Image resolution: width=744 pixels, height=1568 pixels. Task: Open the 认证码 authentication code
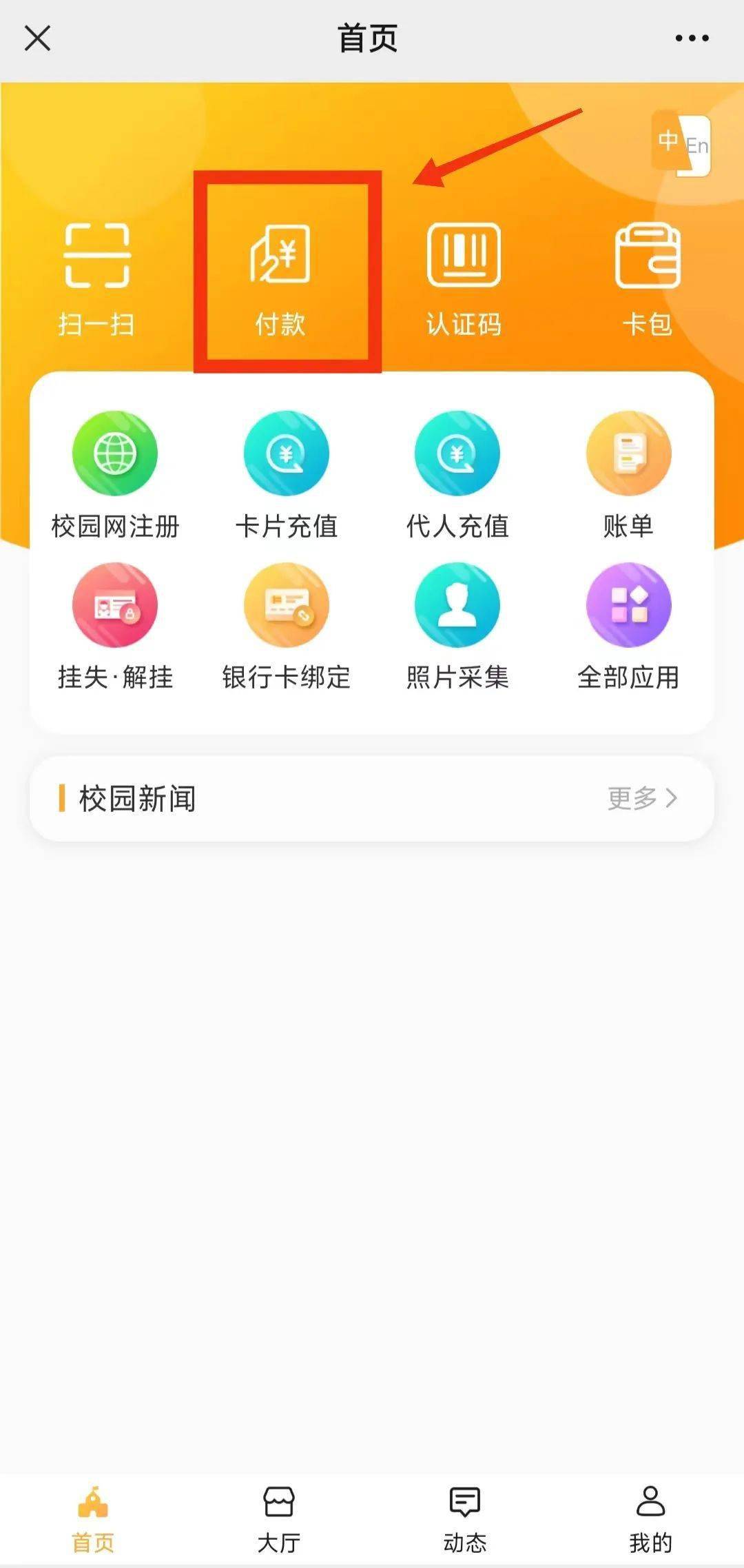(463, 276)
